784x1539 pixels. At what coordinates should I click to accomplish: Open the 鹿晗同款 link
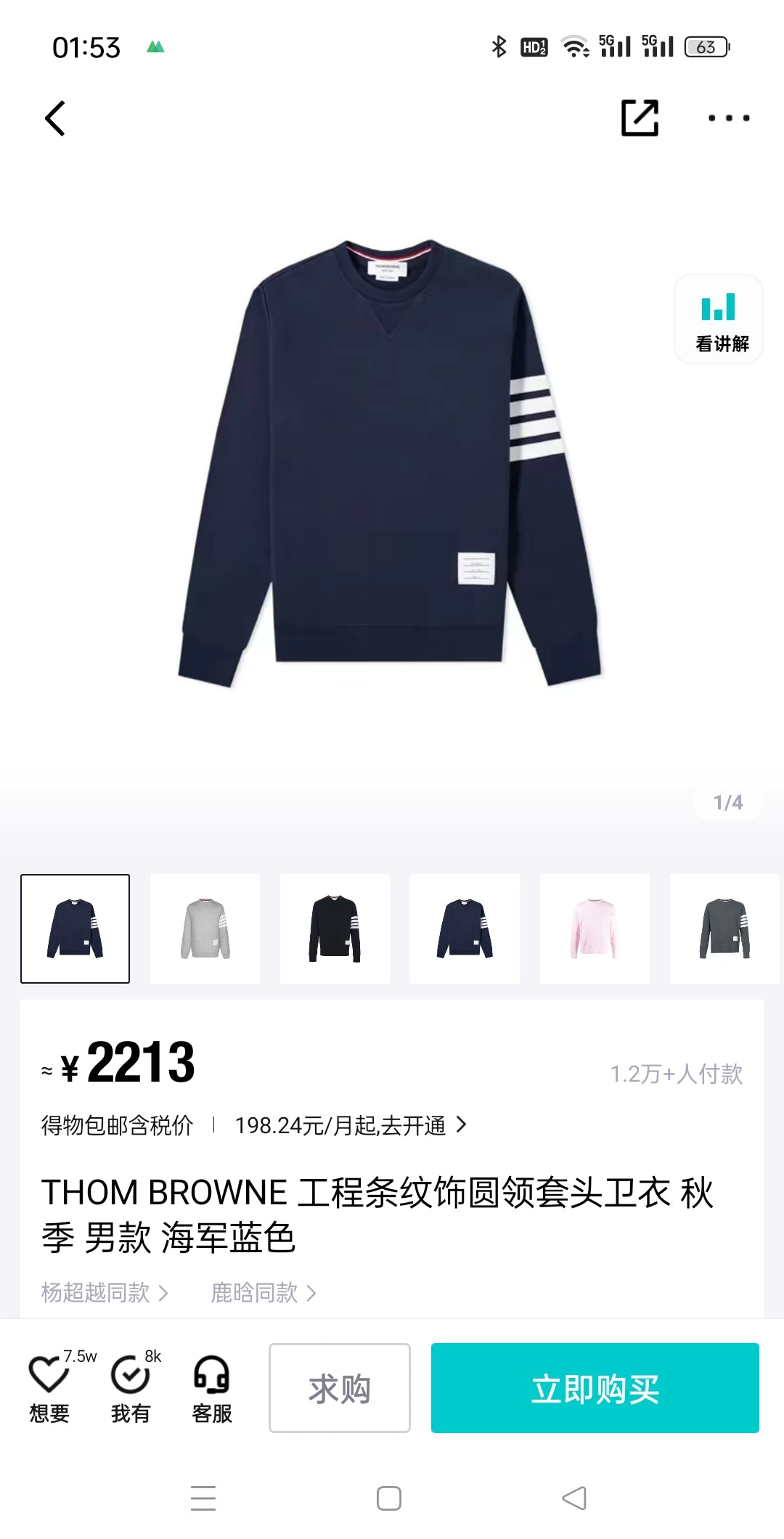[x=263, y=1292]
